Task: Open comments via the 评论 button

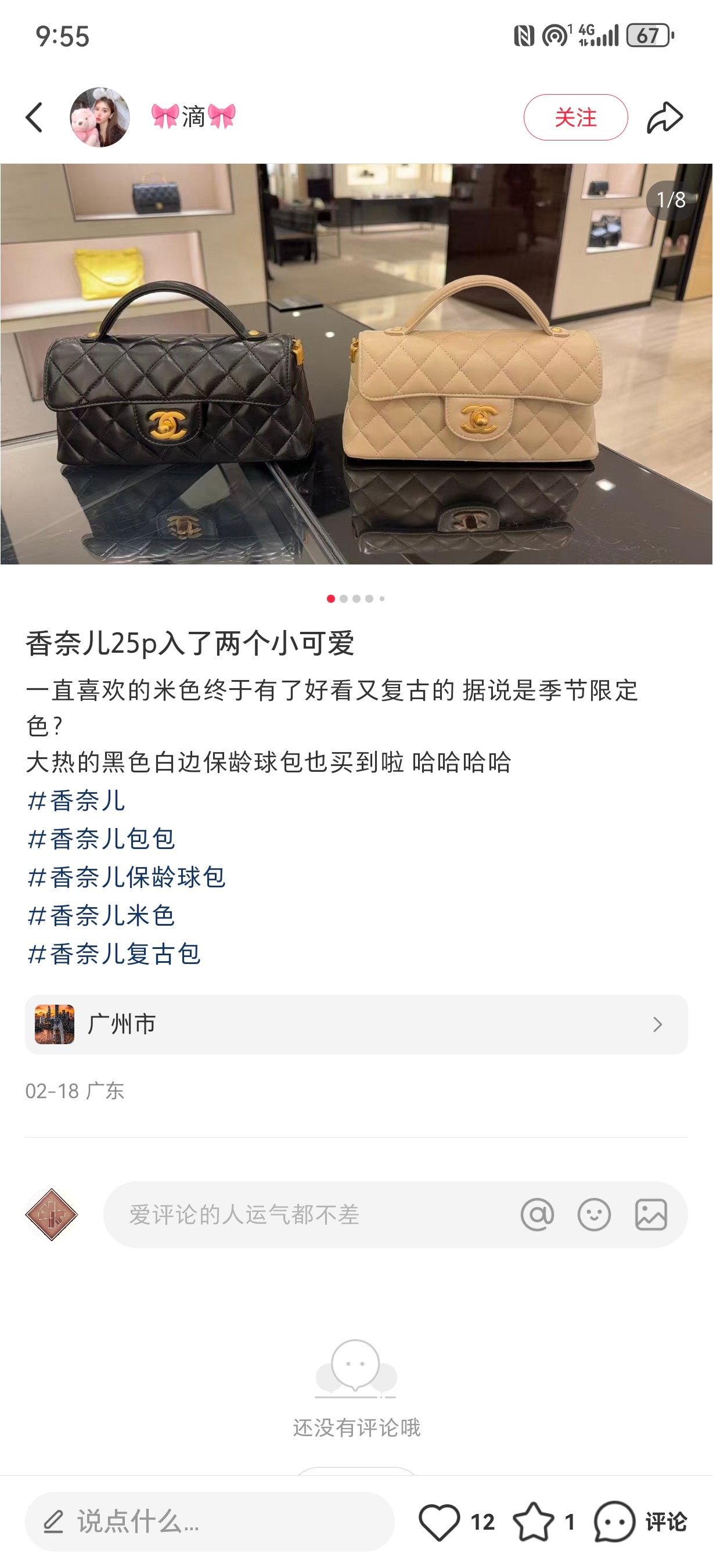Action: [x=641, y=1522]
